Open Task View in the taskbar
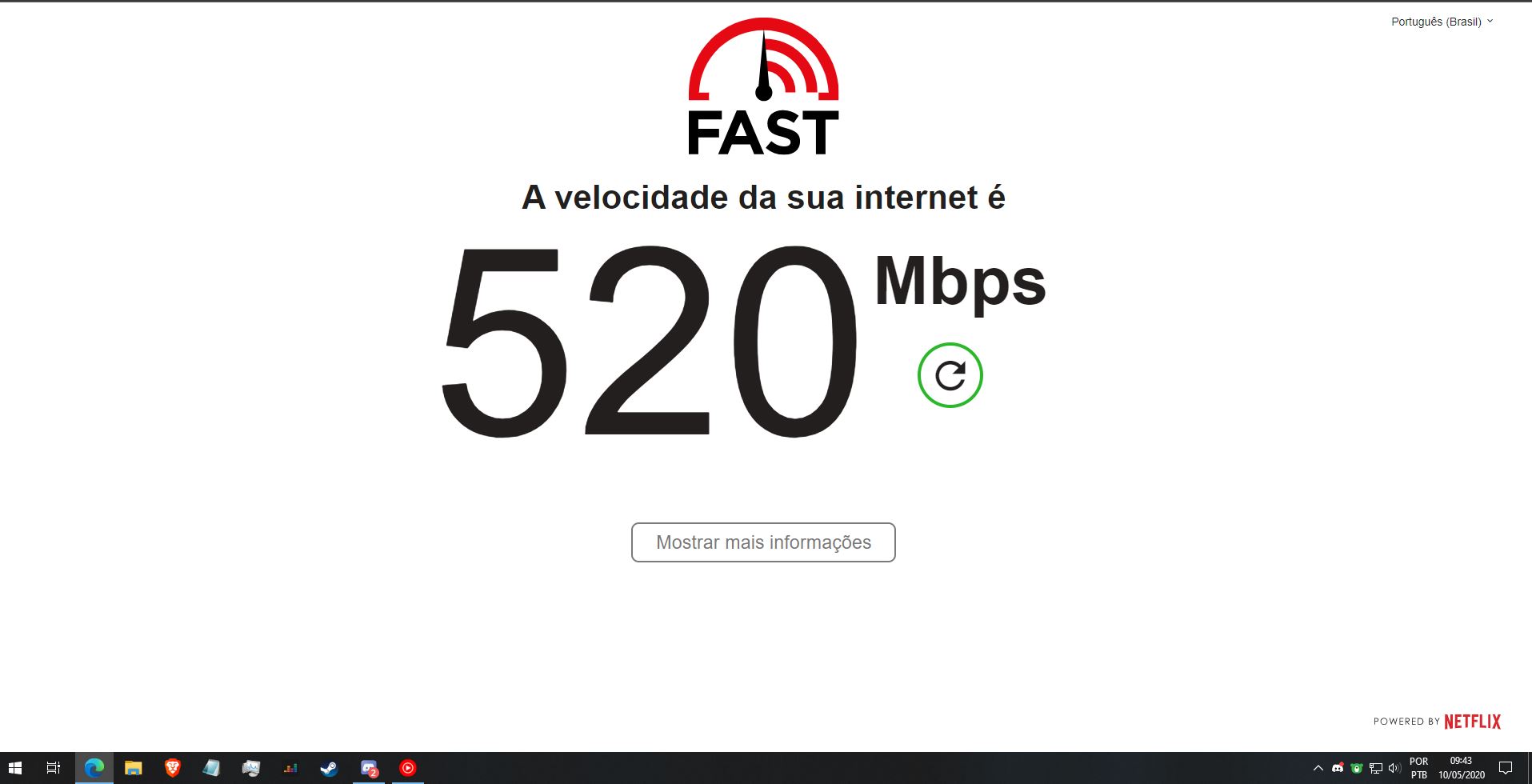Image resolution: width=1532 pixels, height=784 pixels. coord(54,768)
